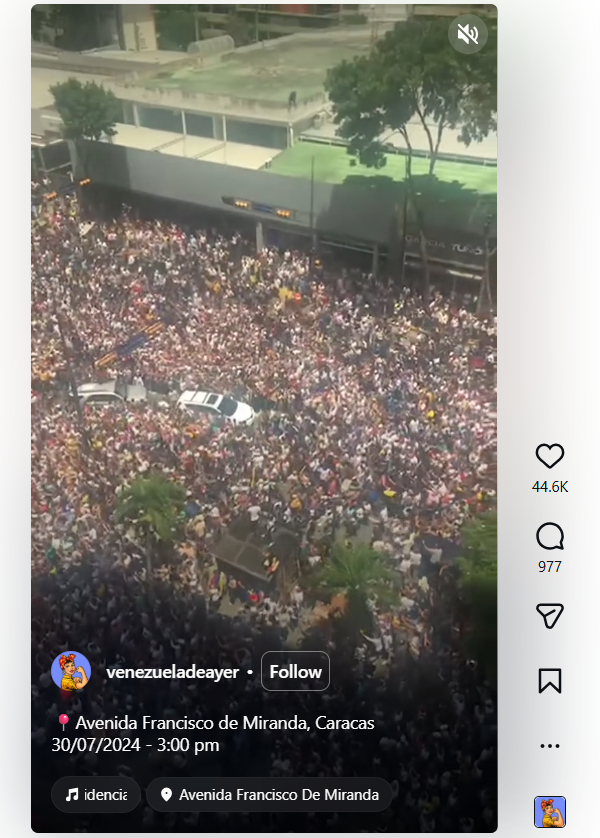
Task: Open the three-dot more options menu
Action: click(550, 745)
